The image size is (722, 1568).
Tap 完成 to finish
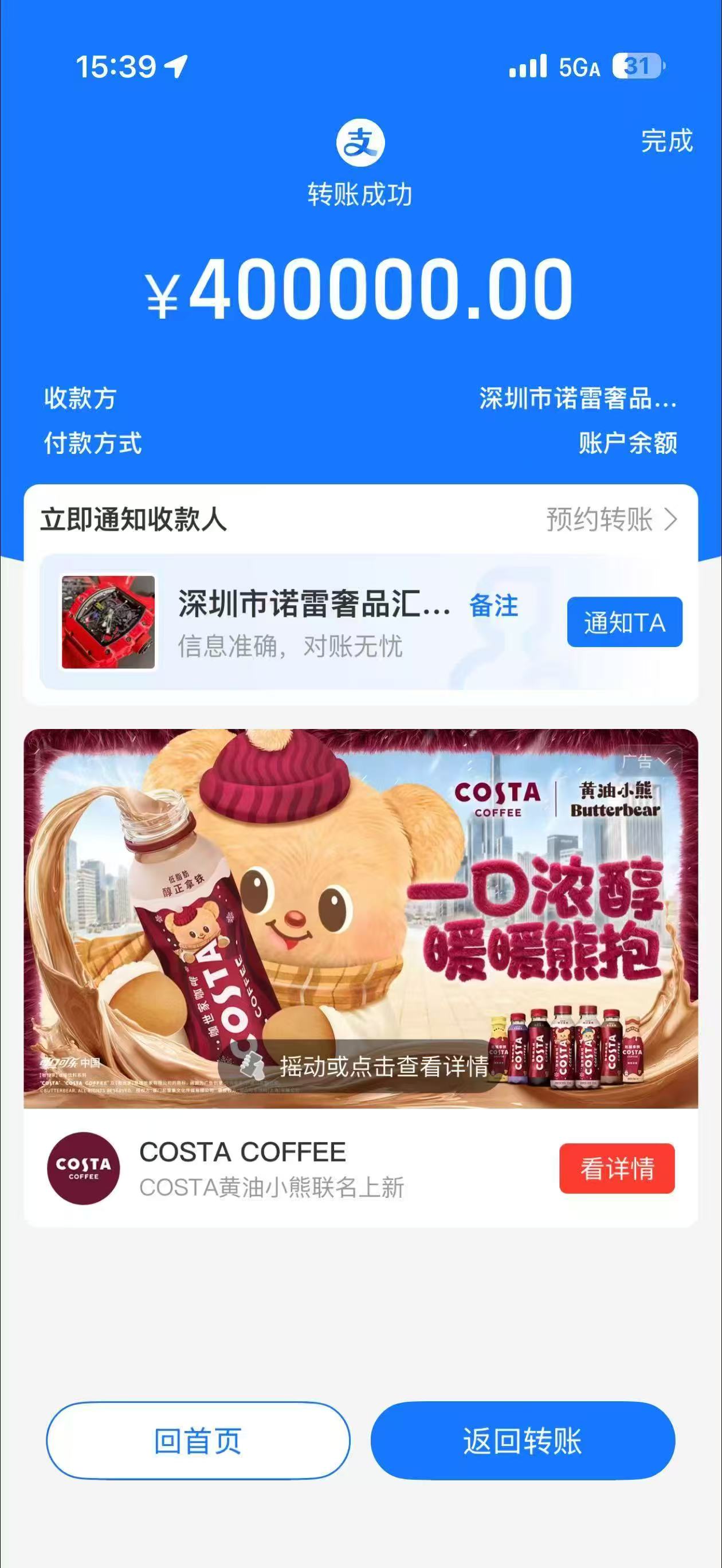(666, 141)
